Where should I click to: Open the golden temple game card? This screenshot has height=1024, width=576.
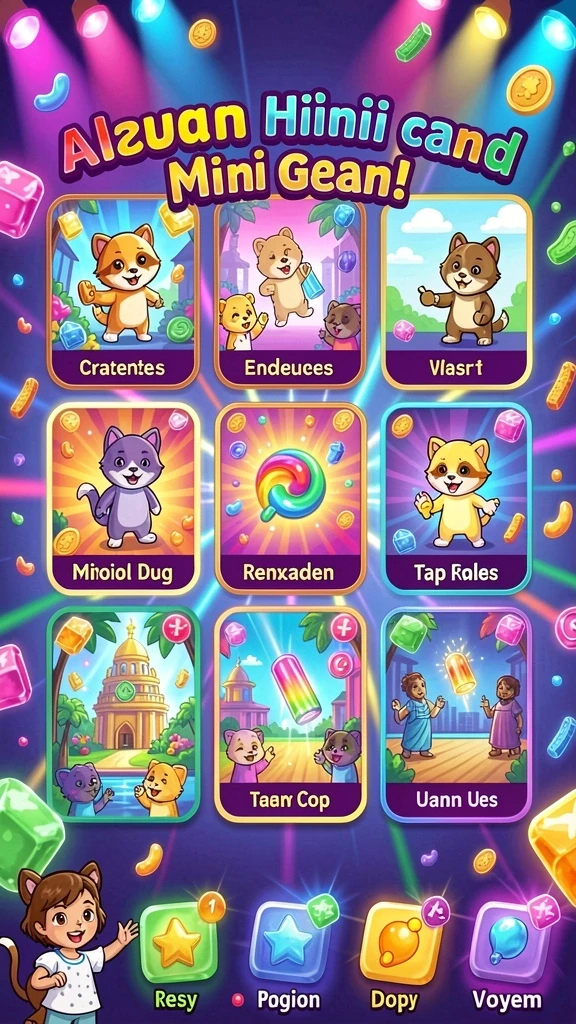point(123,714)
